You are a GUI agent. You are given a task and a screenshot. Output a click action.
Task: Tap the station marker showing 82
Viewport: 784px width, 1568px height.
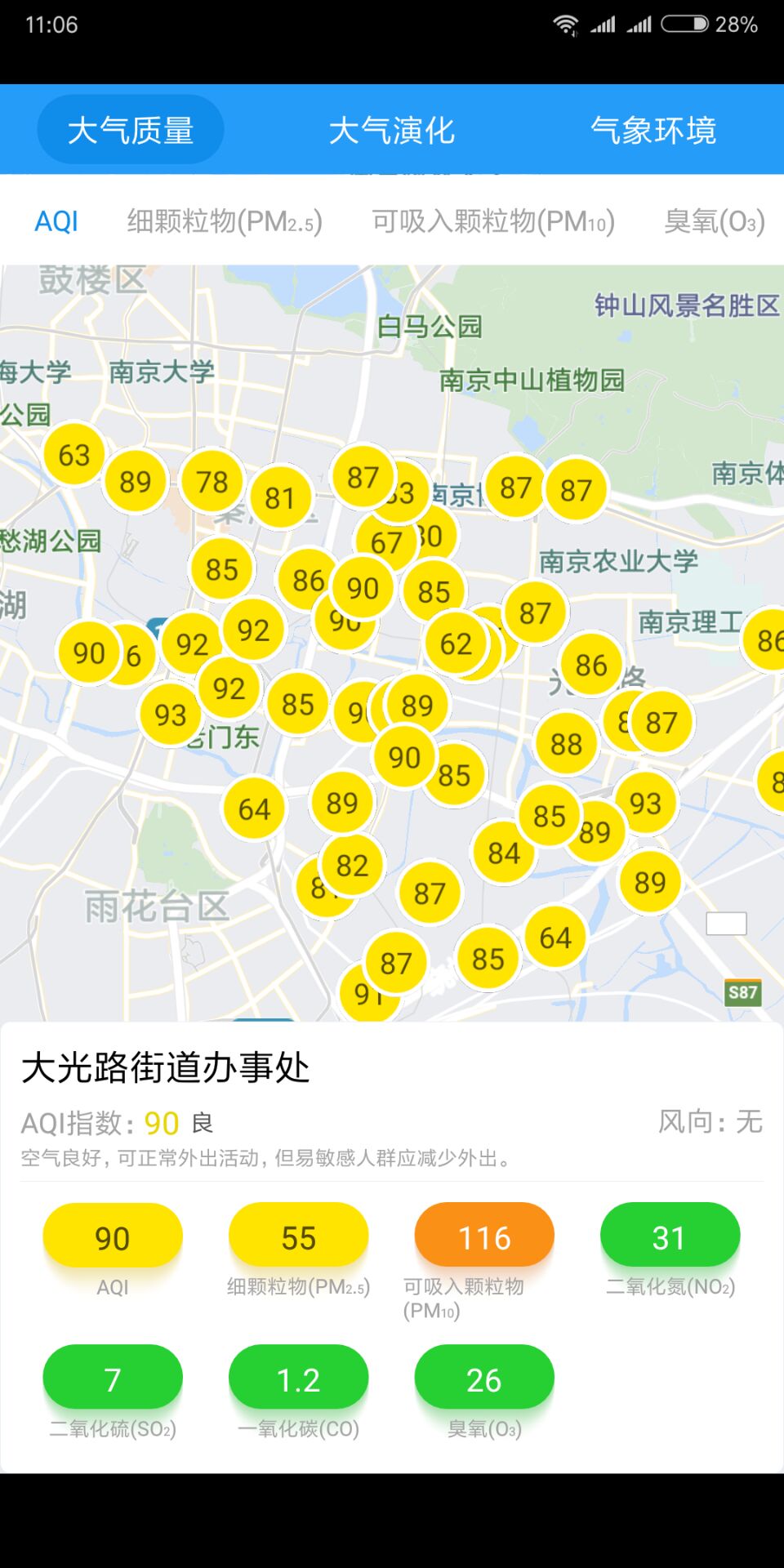352,865
